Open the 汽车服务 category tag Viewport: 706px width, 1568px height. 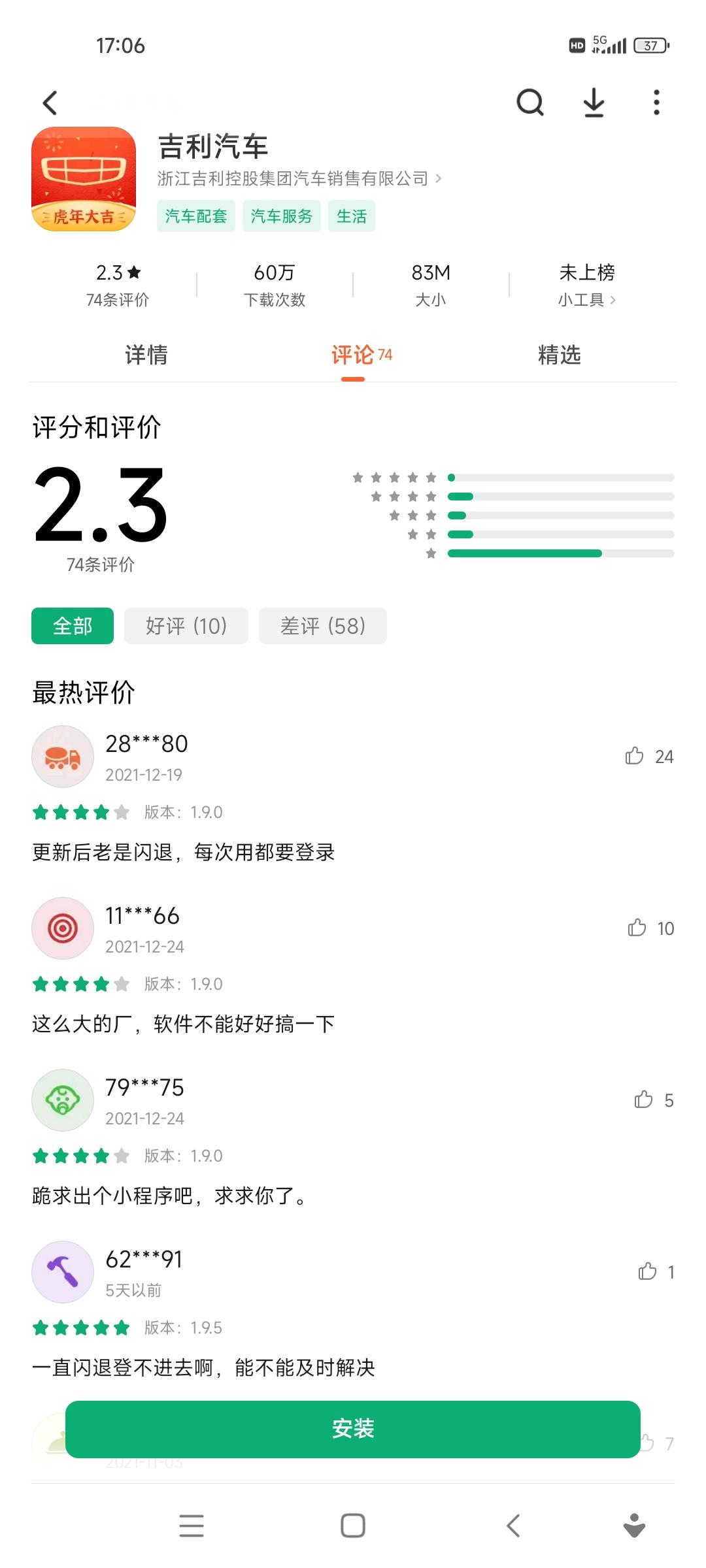click(x=281, y=216)
